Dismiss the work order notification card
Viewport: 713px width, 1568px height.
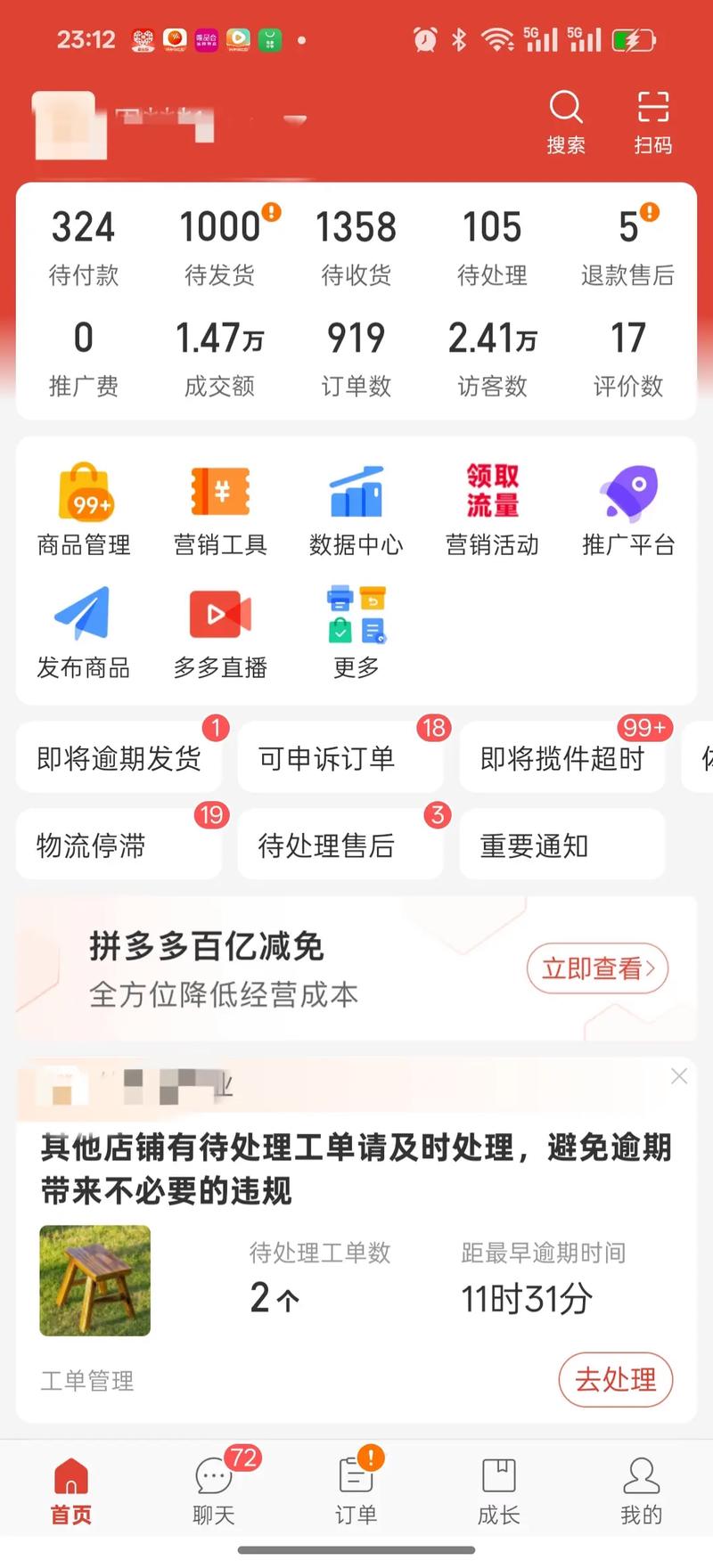(x=678, y=1076)
